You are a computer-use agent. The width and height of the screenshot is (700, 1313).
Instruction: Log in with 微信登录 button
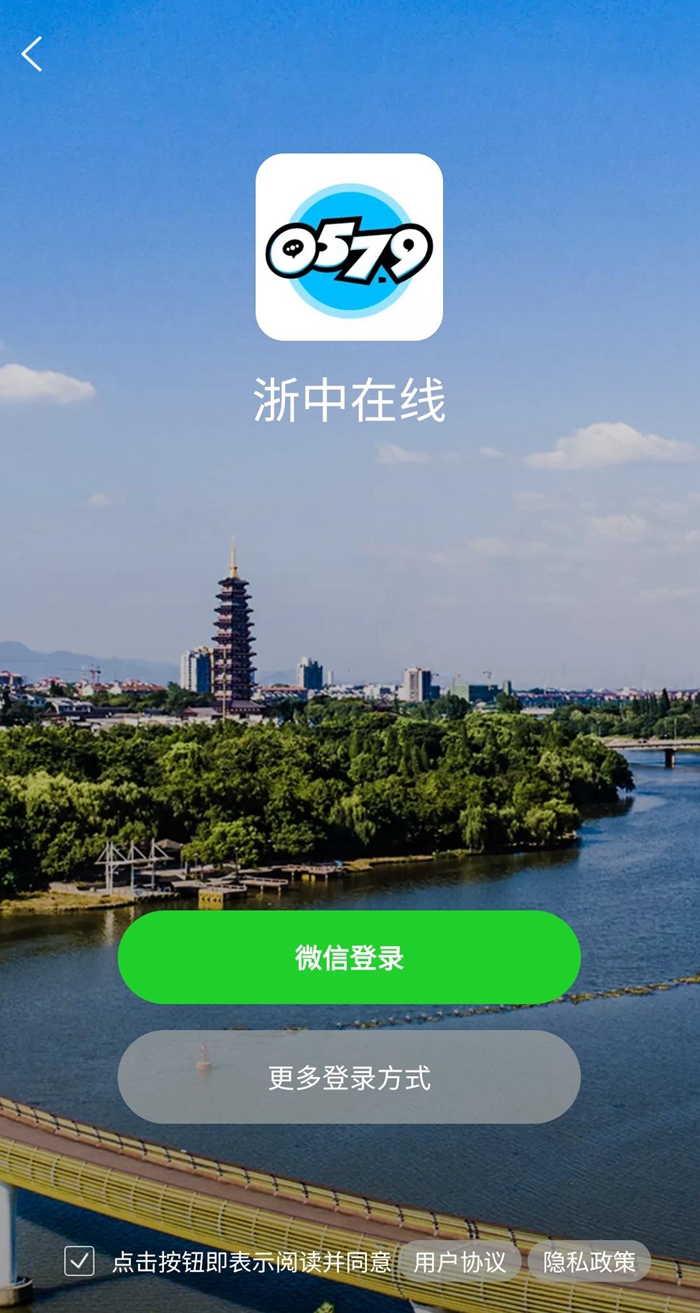349,957
